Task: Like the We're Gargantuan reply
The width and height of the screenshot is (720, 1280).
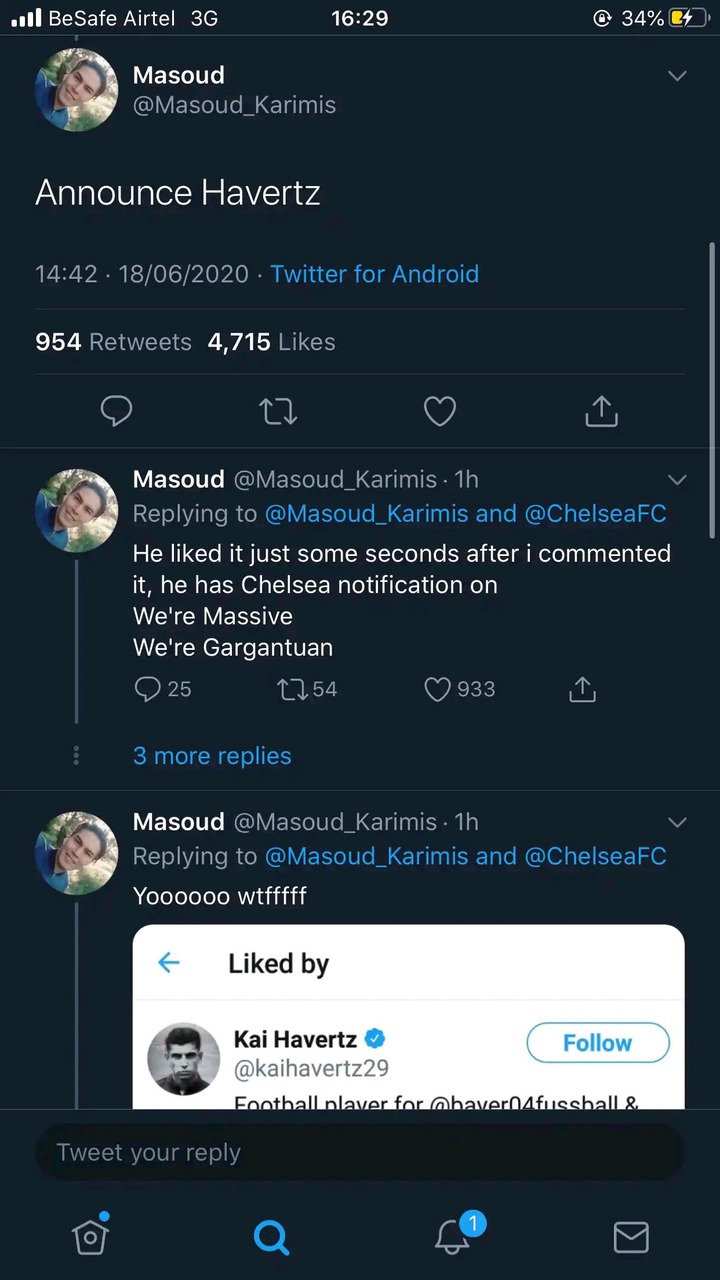Action: [460, 689]
